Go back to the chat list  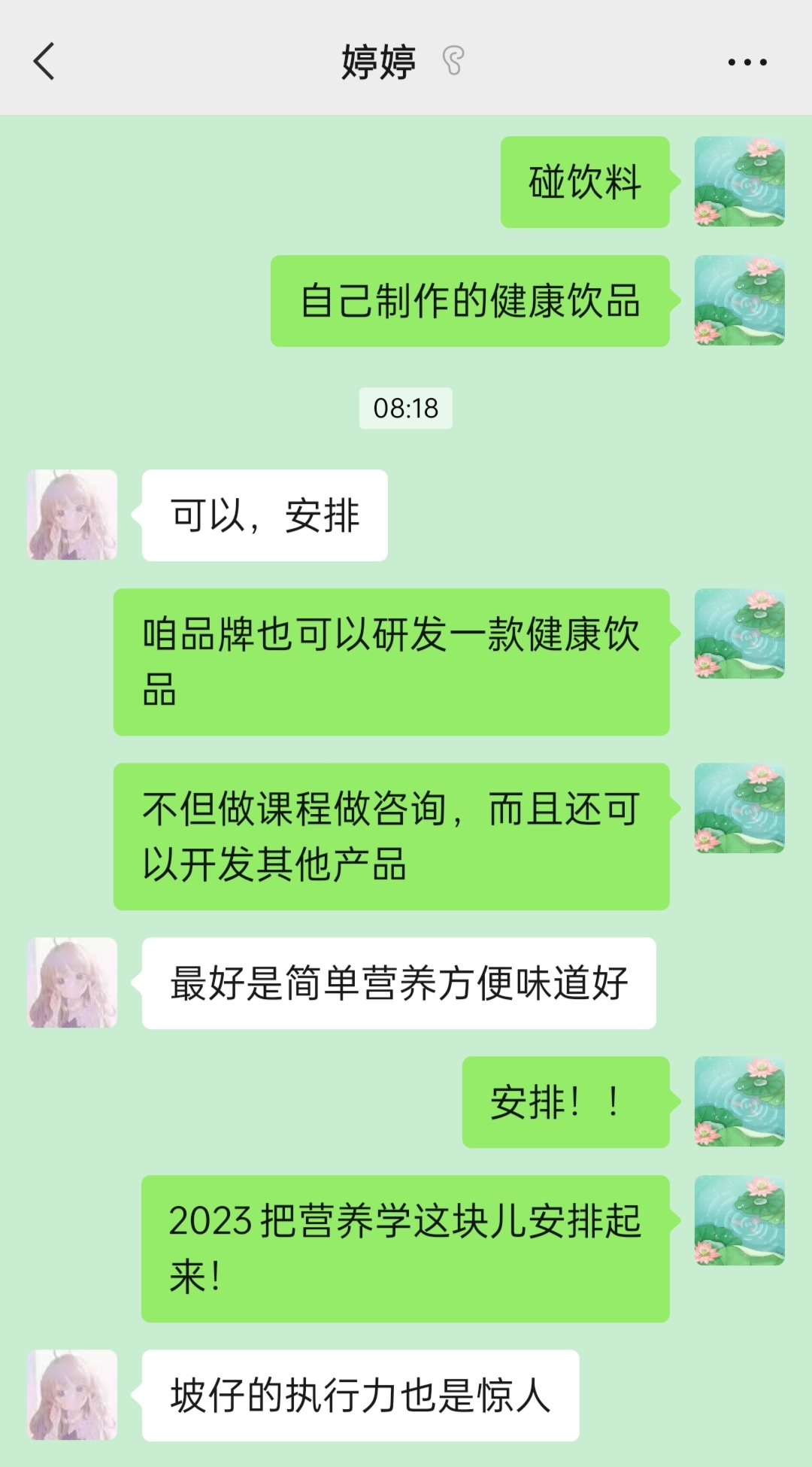click(44, 61)
